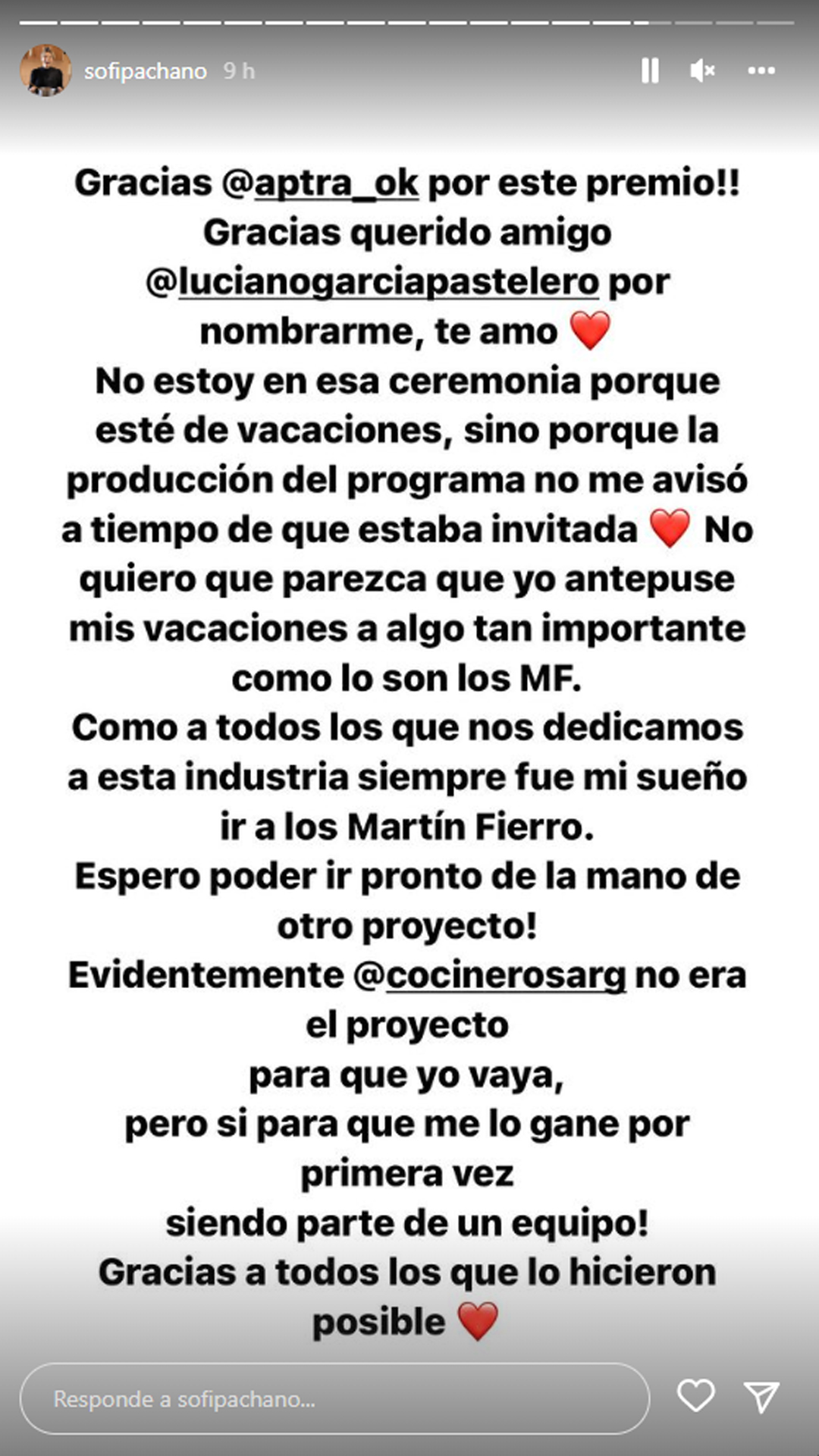Tap the sofipachano username
The height and width of the screenshot is (1456, 819).
click(x=143, y=70)
